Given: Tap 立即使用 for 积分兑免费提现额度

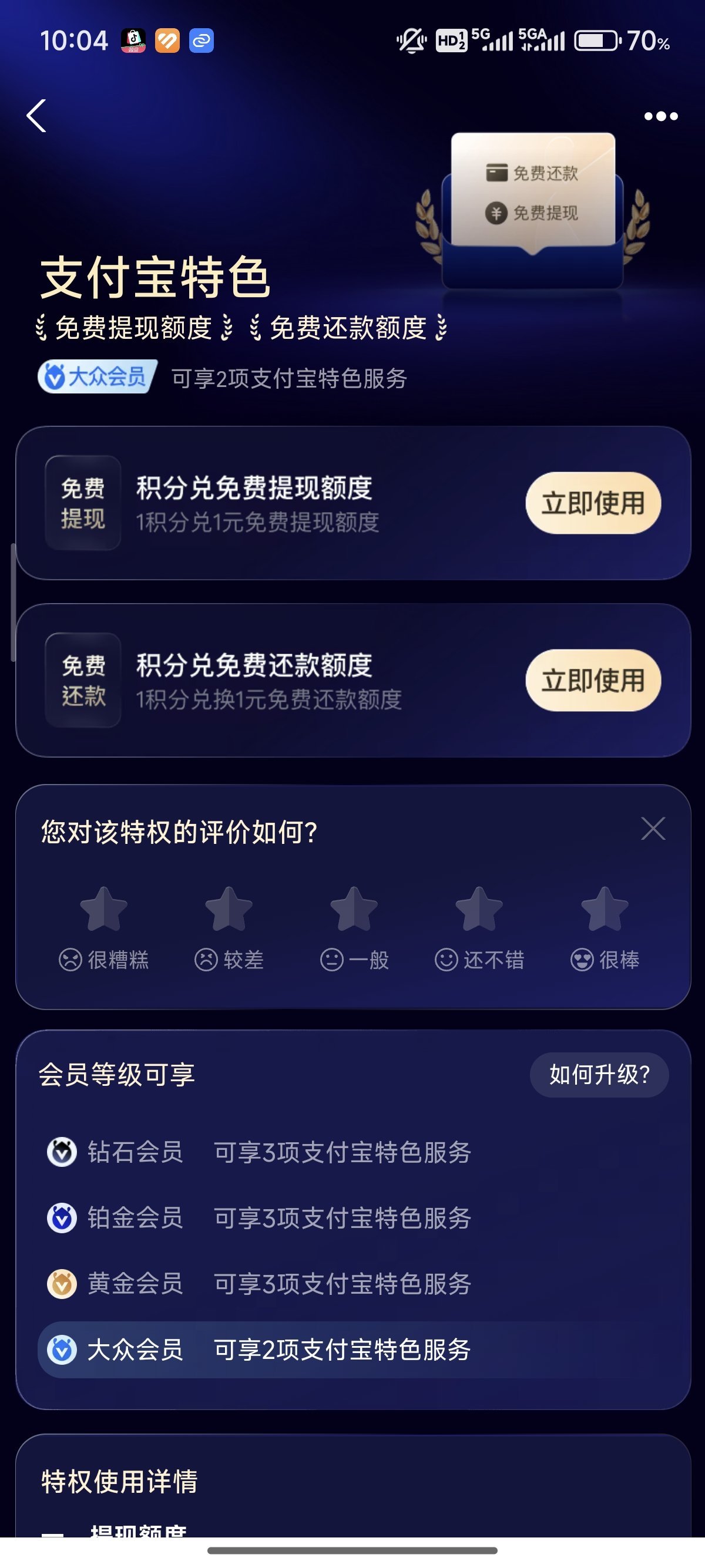Looking at the screenshot, I should [x=593, y=503].
